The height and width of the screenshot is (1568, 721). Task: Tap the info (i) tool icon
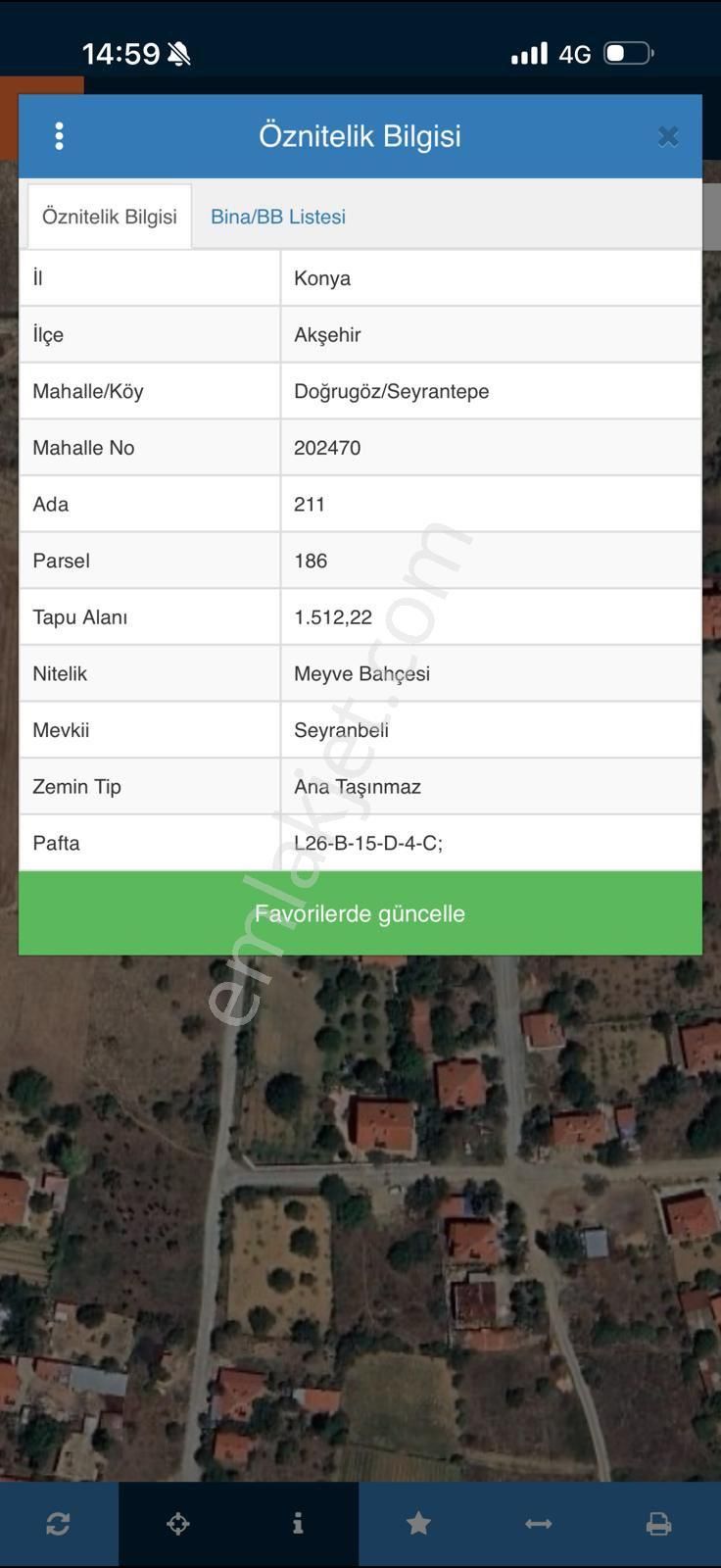pos(299,1523)
